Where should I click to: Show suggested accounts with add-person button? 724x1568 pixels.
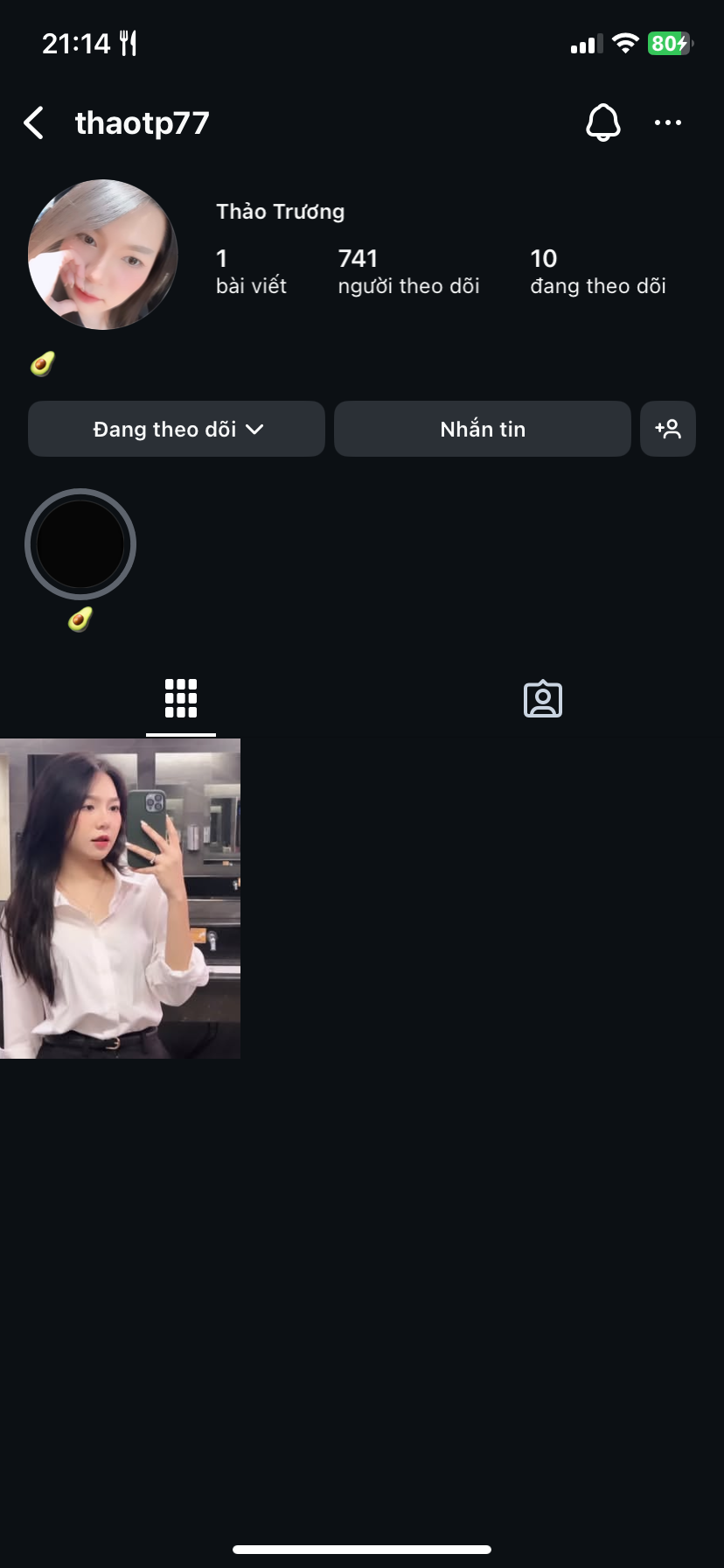[668, 429]
